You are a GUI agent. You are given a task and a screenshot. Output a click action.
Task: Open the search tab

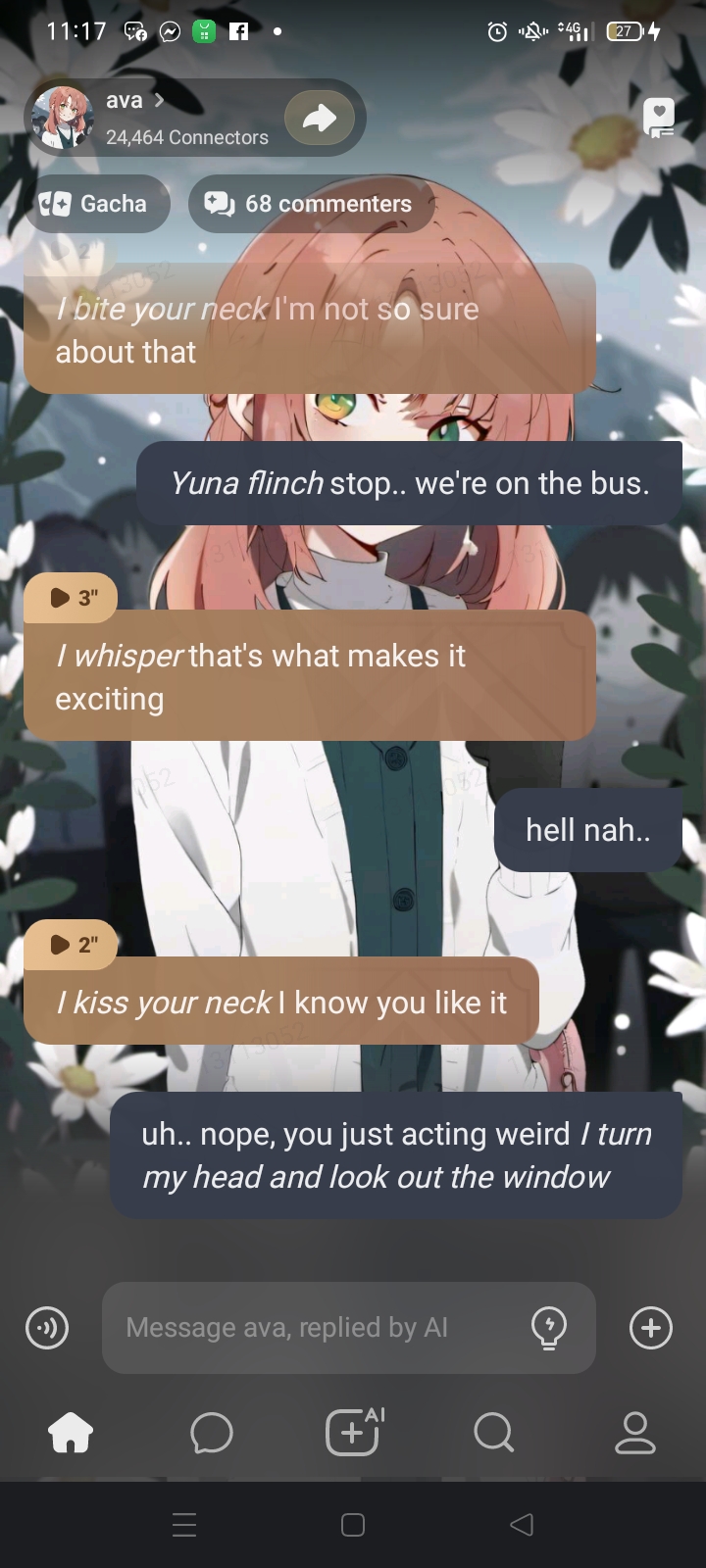pos(493,1434)
